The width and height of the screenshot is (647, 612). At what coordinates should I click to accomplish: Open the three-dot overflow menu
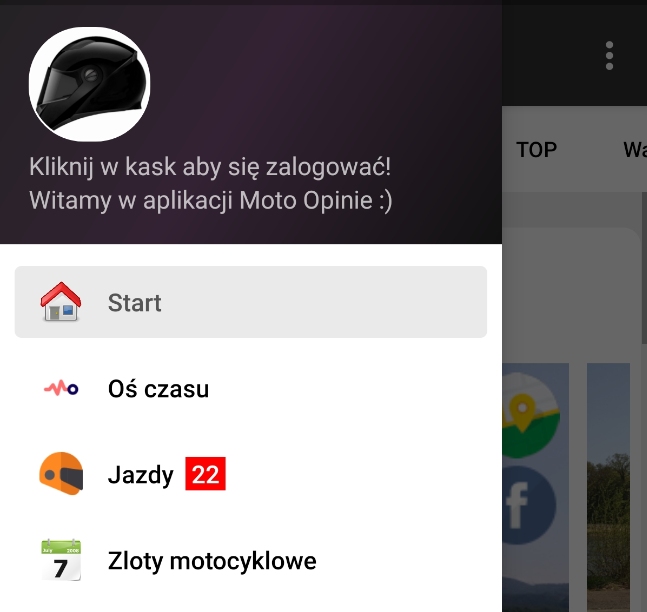click(609, 56)
